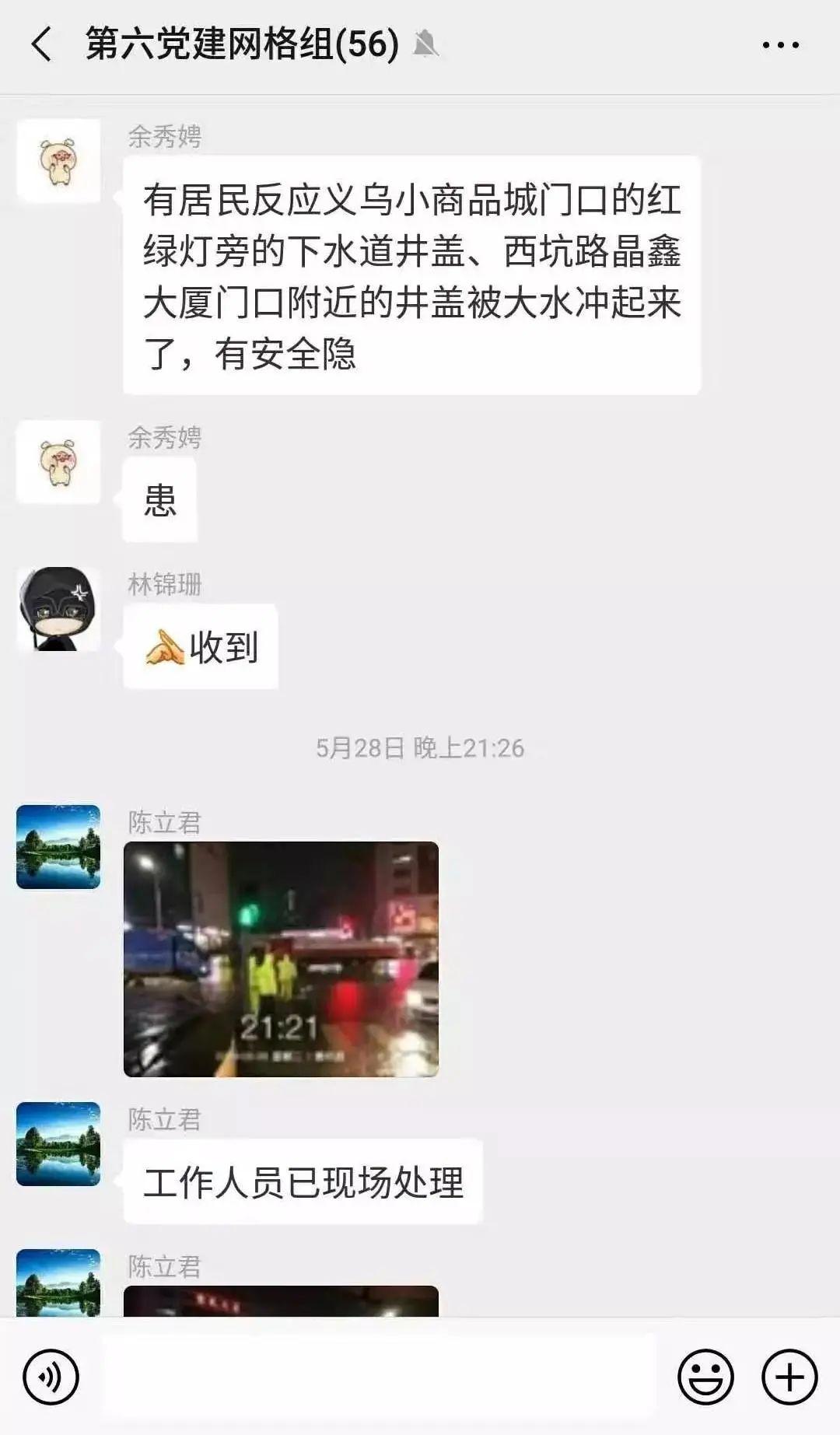
Task: Open 陈立君's avatar beside 工作人员已现场处理
Action: [x=58, y=1143]
